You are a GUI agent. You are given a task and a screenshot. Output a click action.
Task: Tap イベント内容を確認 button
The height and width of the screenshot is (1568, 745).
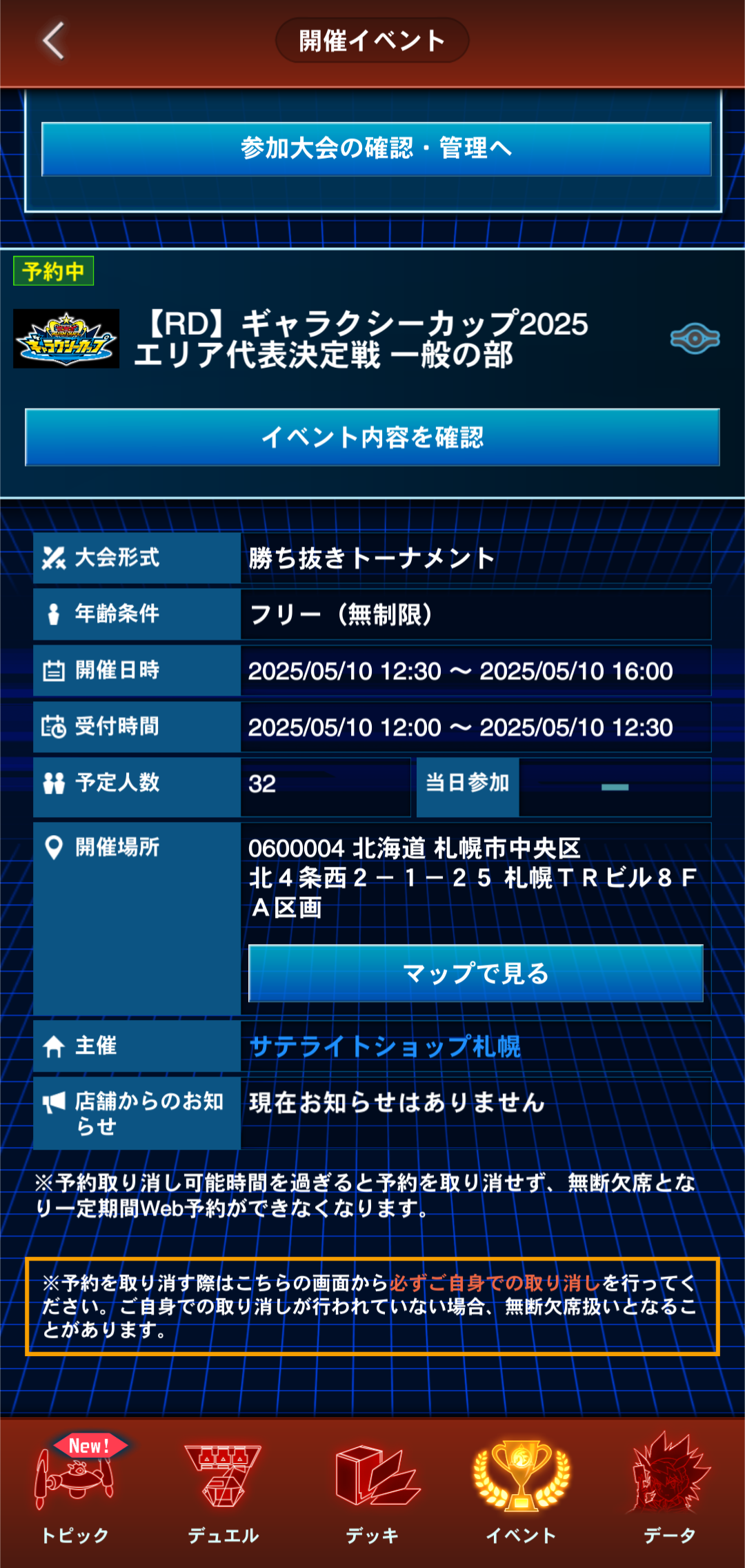pos(372,438)
